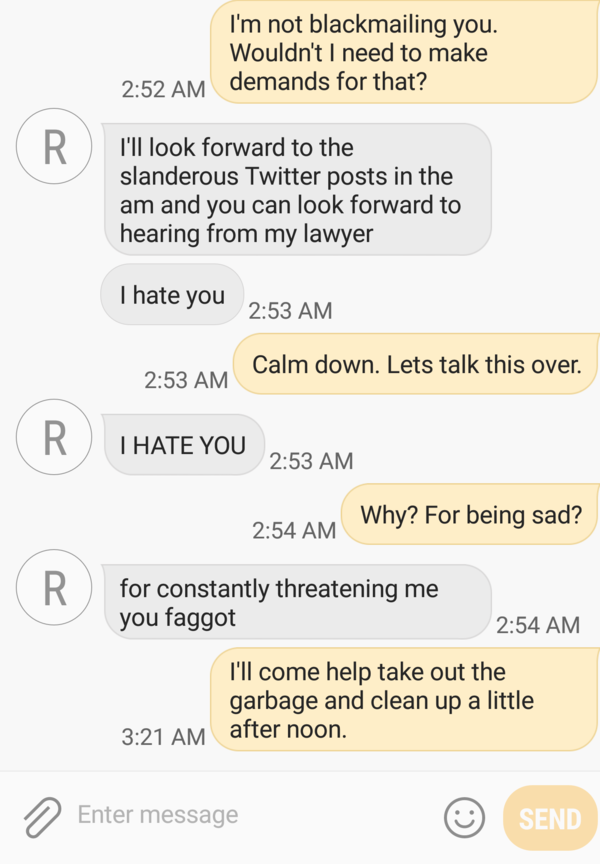Tap the SEND button
600x864 pixels.
tap(550, 819)
